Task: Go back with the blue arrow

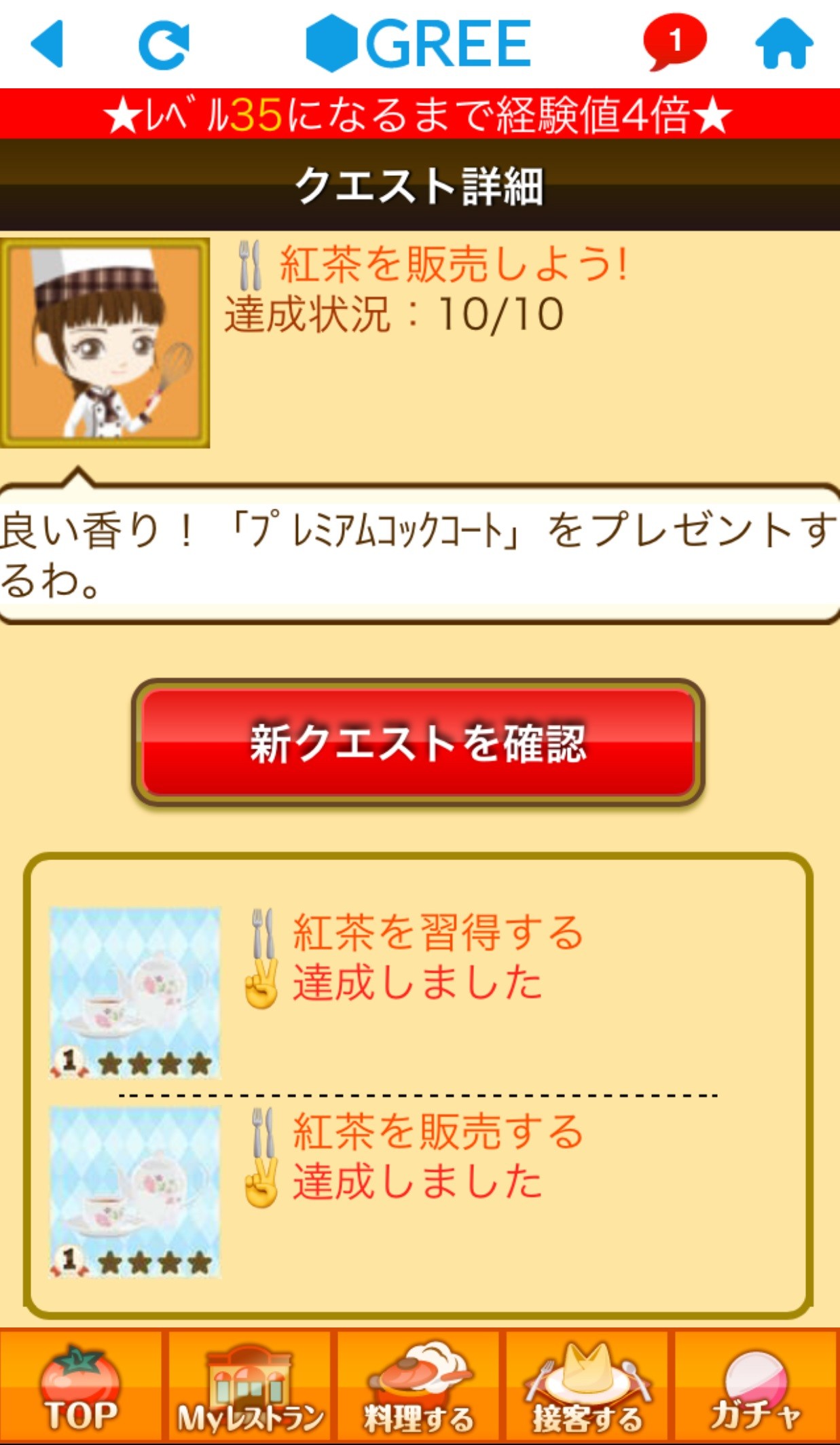Action: (48, 43)
